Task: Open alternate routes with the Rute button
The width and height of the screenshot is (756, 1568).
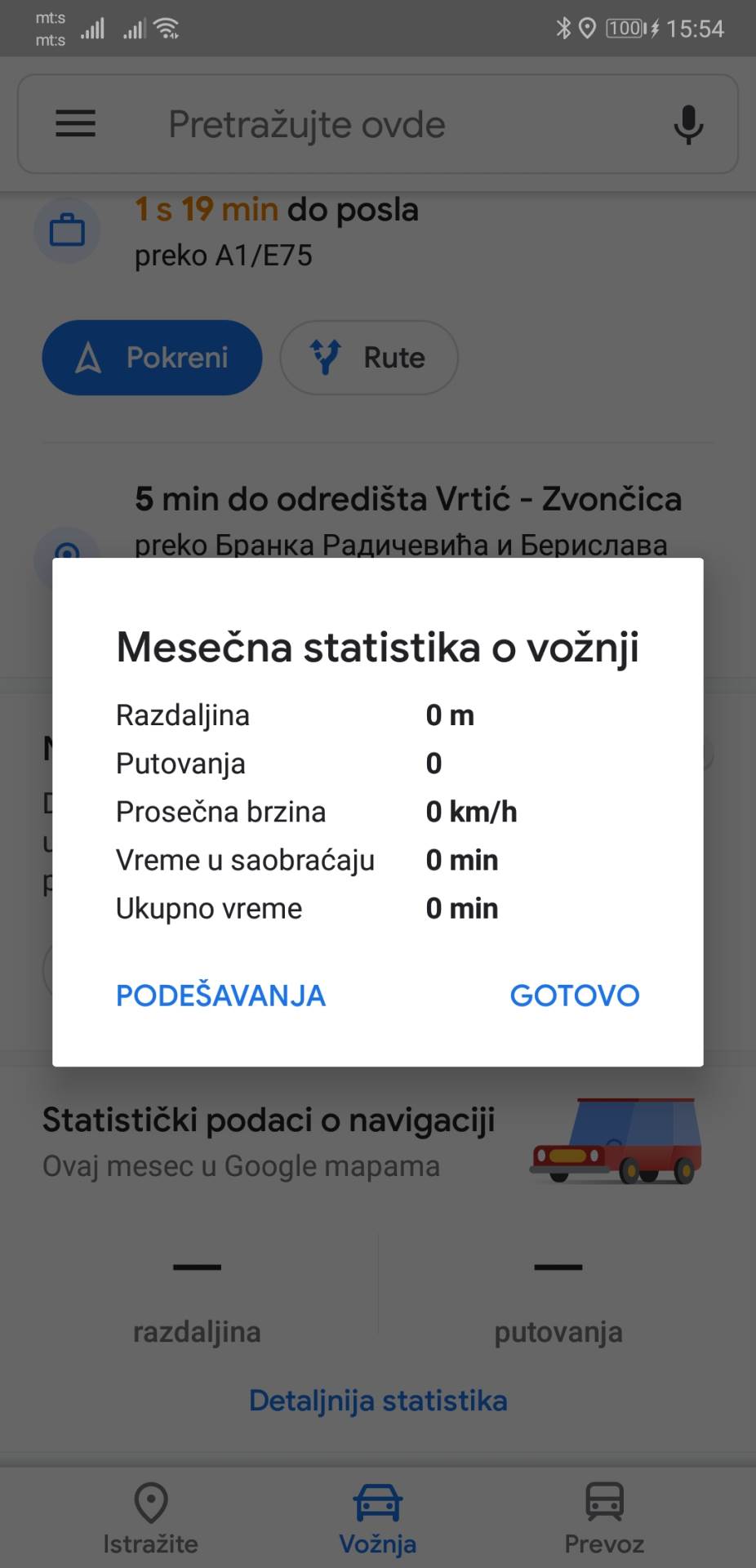Action: (368, 357)
